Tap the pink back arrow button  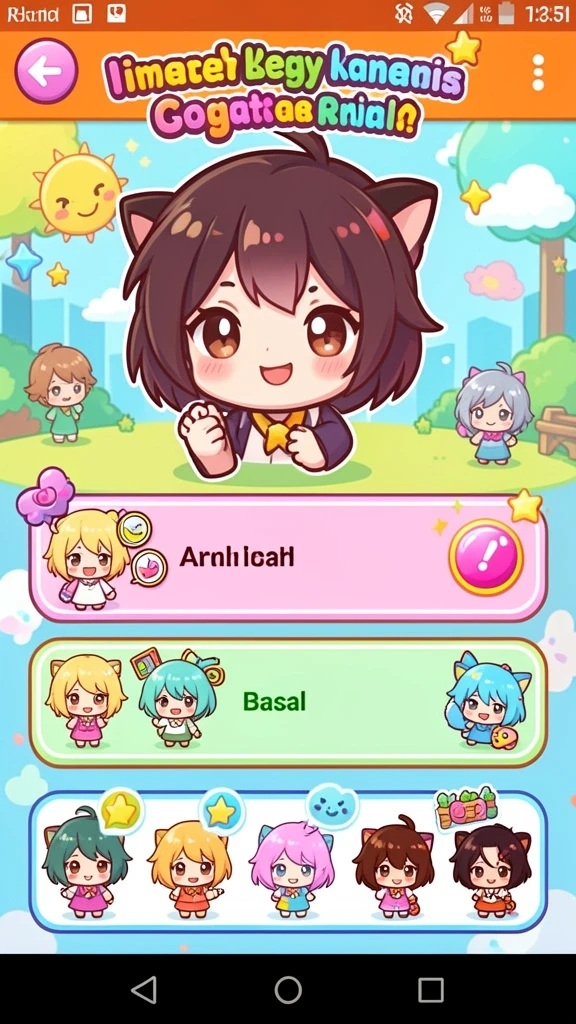(x=46, y=71)
